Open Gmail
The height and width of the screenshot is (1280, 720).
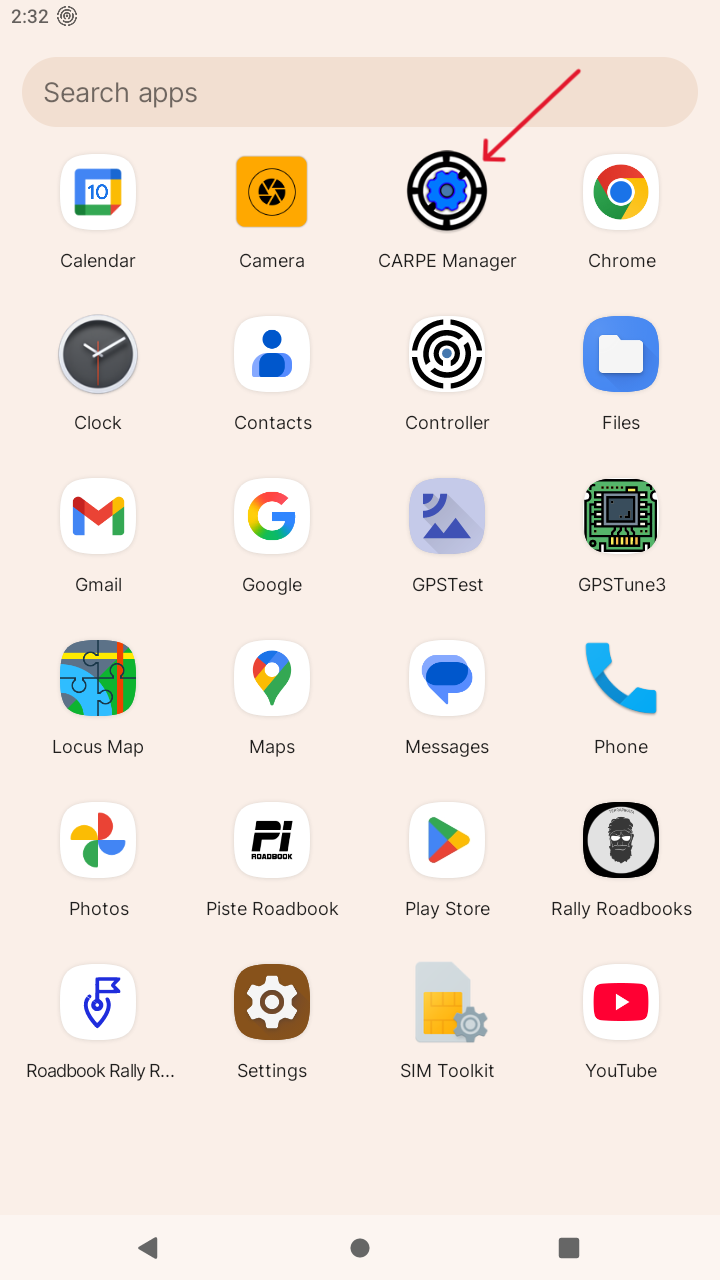[98, 516]
